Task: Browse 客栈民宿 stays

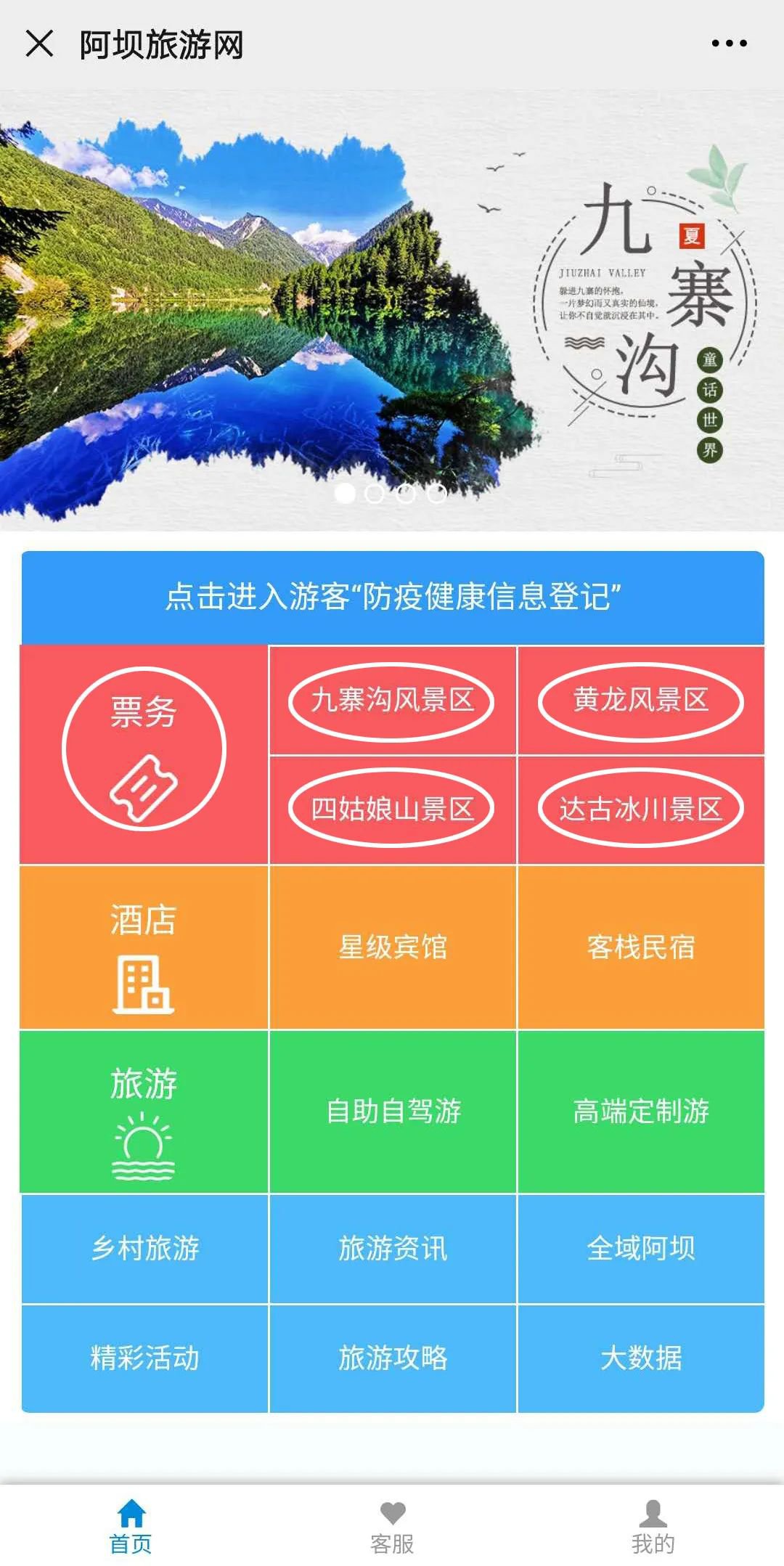Action: 640,947
